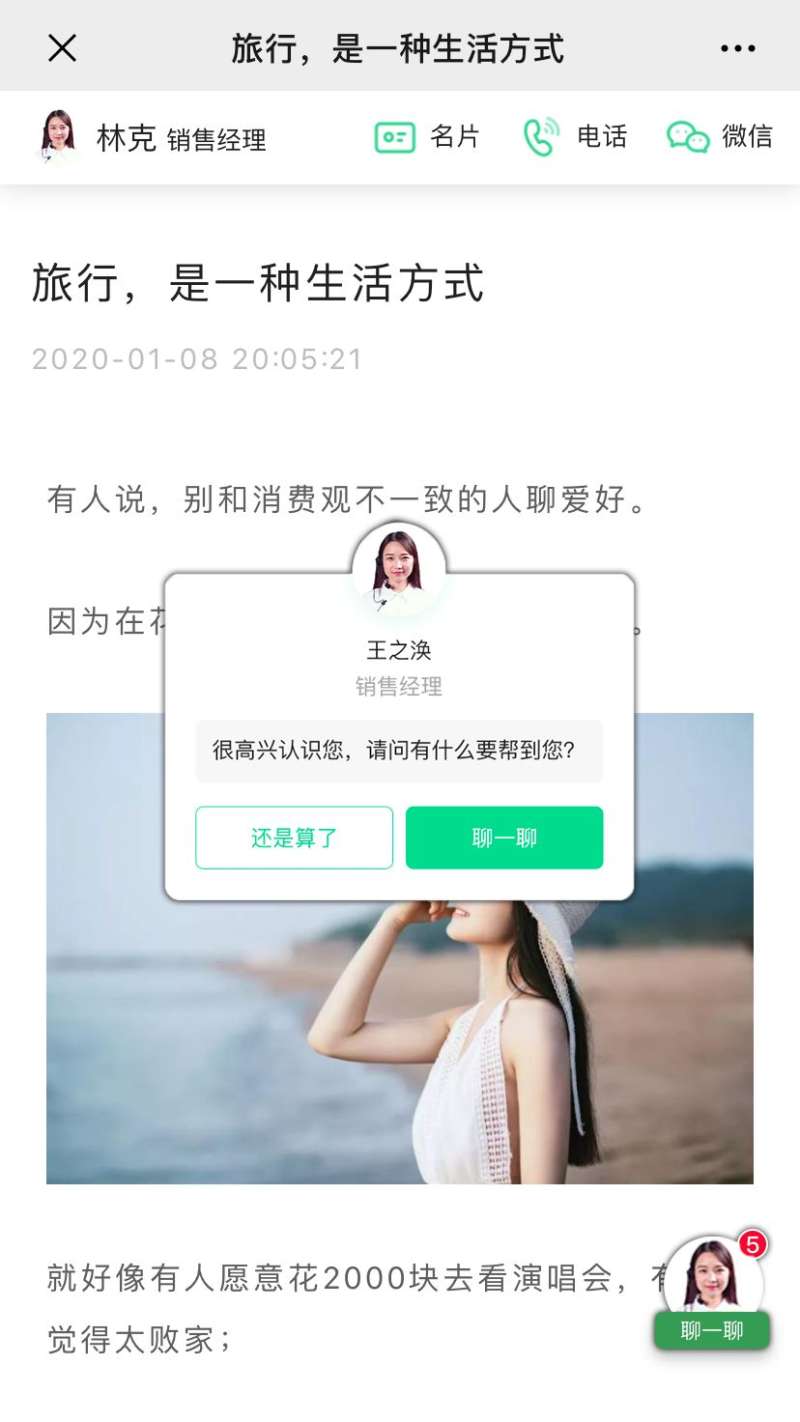The image size is (800, 1422).
Task: Dismiss the popup with 还是算了
Action: [294, 838]
